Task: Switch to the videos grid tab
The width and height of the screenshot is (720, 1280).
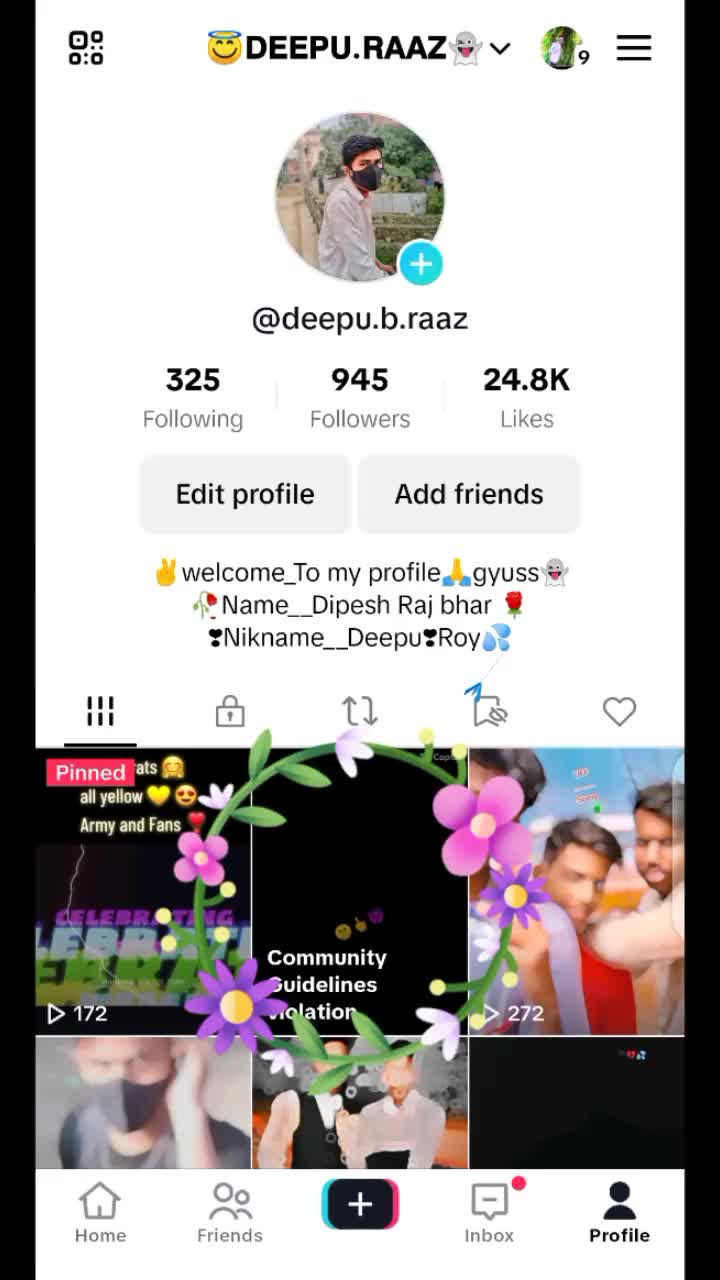Action: coord(100,712)
